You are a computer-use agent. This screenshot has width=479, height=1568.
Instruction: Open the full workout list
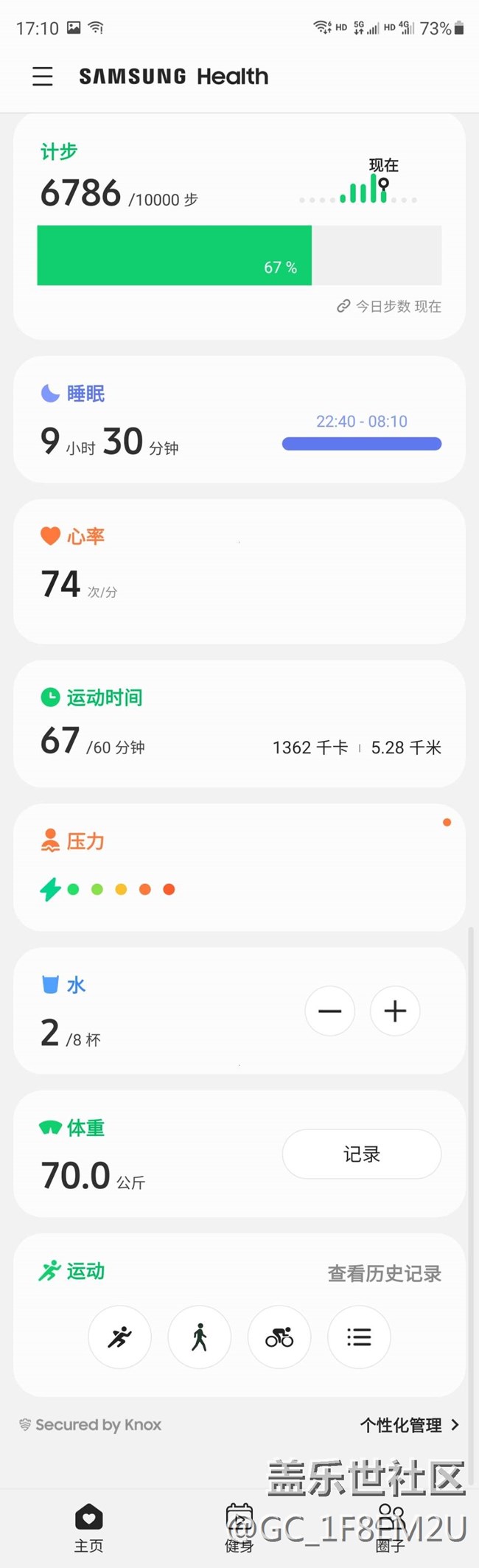tap(359, 1337)
